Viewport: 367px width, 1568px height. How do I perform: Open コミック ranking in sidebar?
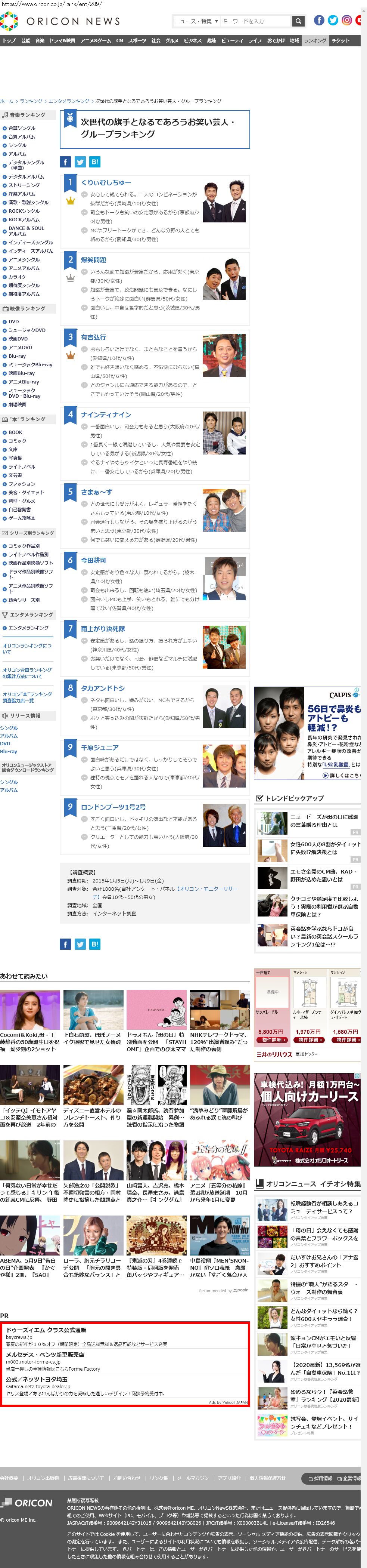point(17,441)
